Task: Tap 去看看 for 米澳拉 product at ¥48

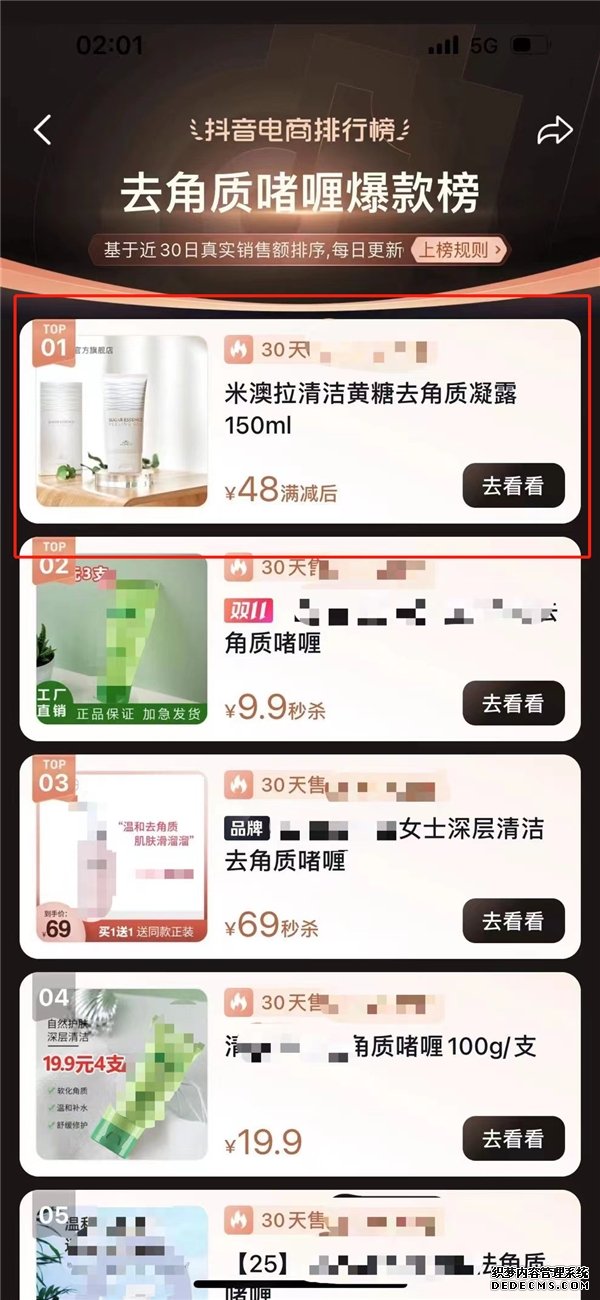Action: (x=513, y=486)
